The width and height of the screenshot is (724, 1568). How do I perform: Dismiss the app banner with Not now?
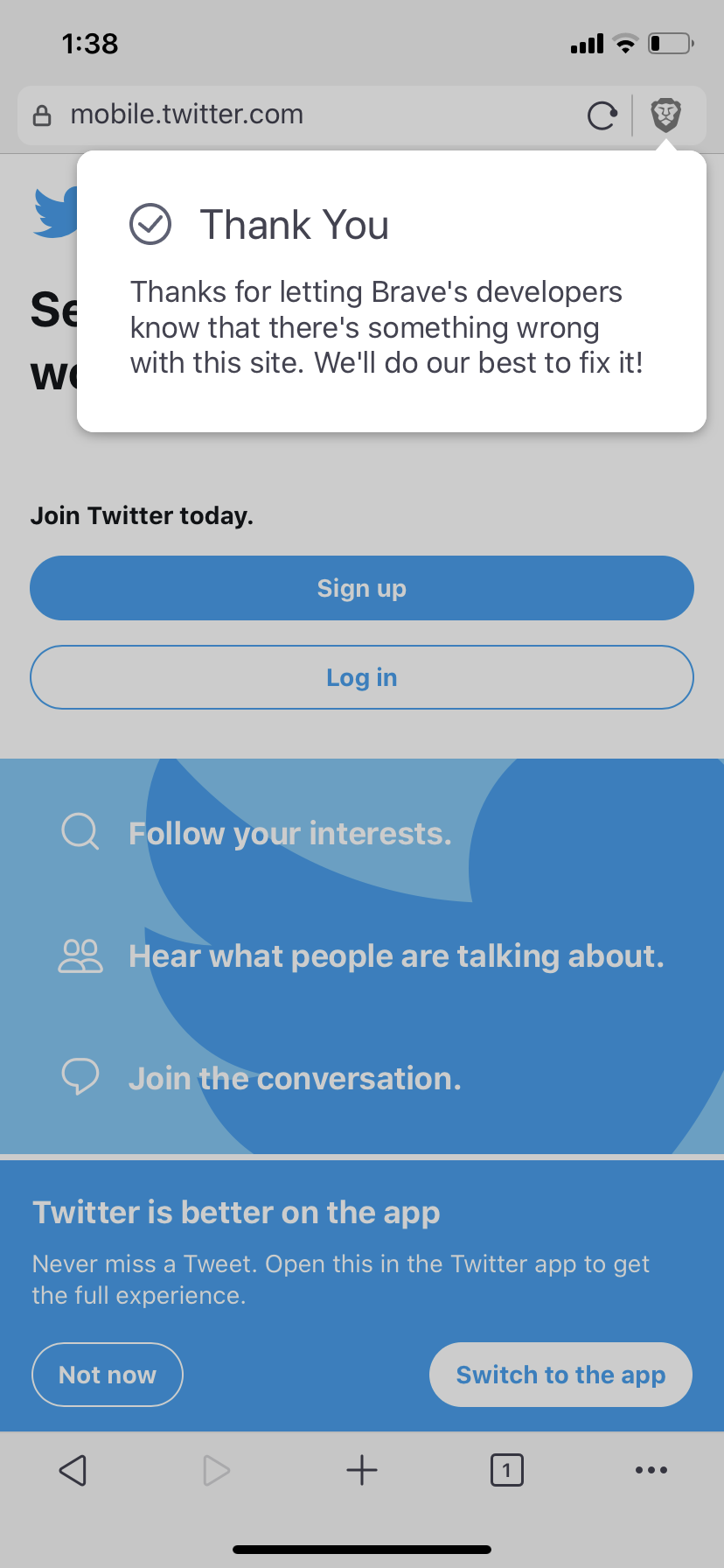[108, 1375]
